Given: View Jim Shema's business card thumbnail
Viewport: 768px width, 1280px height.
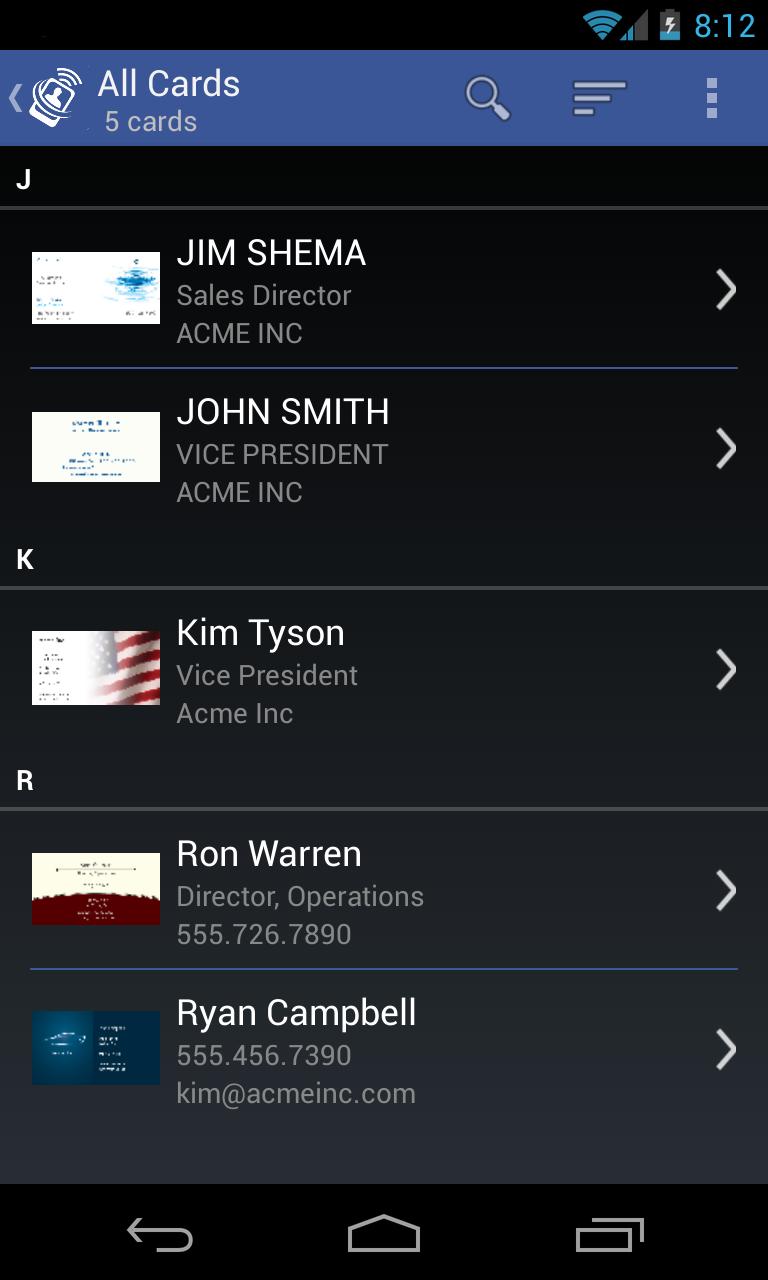Looking at the screenshot, I should 95,288.
